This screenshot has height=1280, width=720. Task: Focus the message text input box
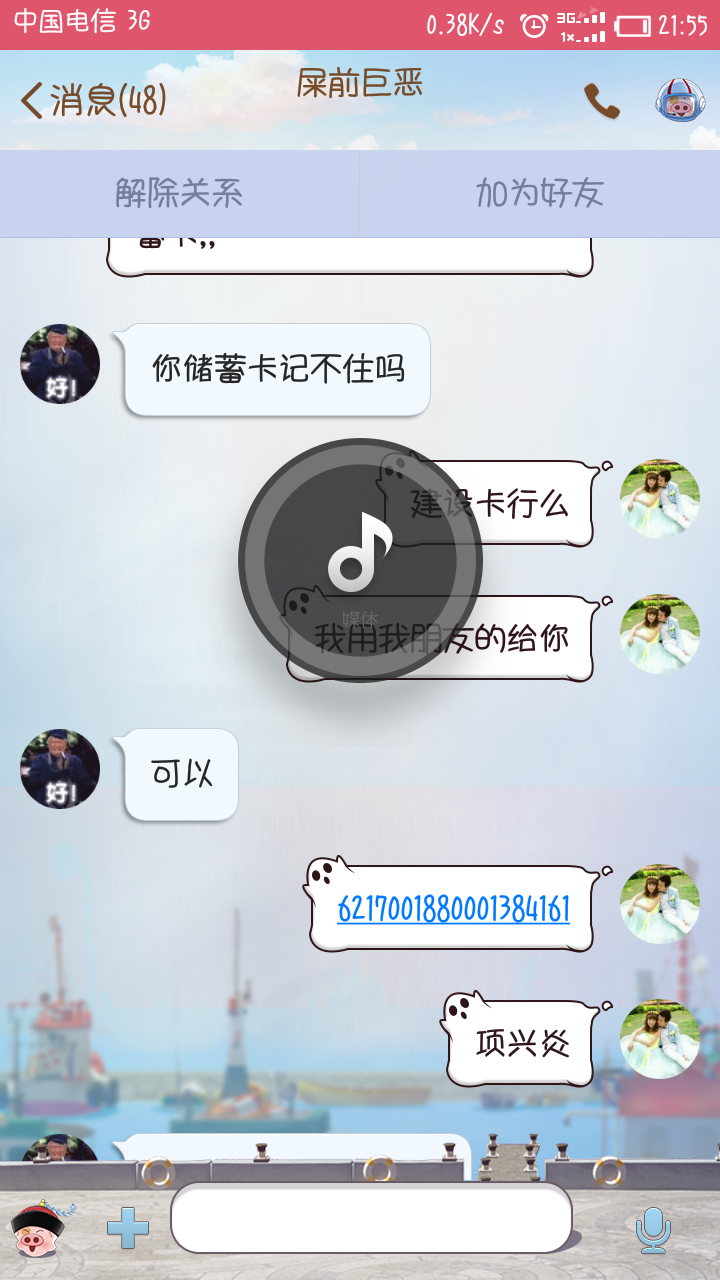tap(371, 1217)
